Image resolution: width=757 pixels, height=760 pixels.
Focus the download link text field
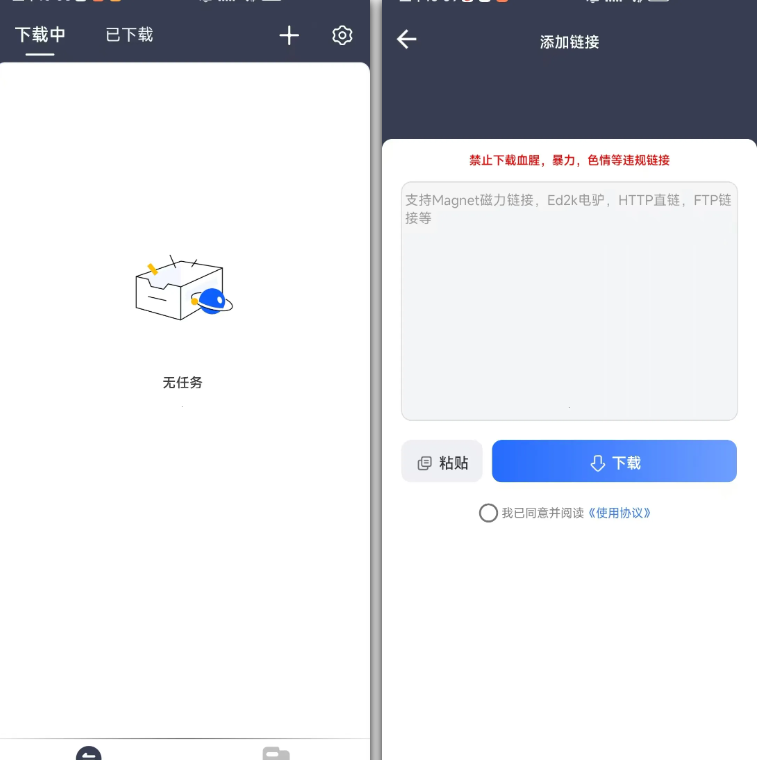pyautogui.click(x=569, y=300)
